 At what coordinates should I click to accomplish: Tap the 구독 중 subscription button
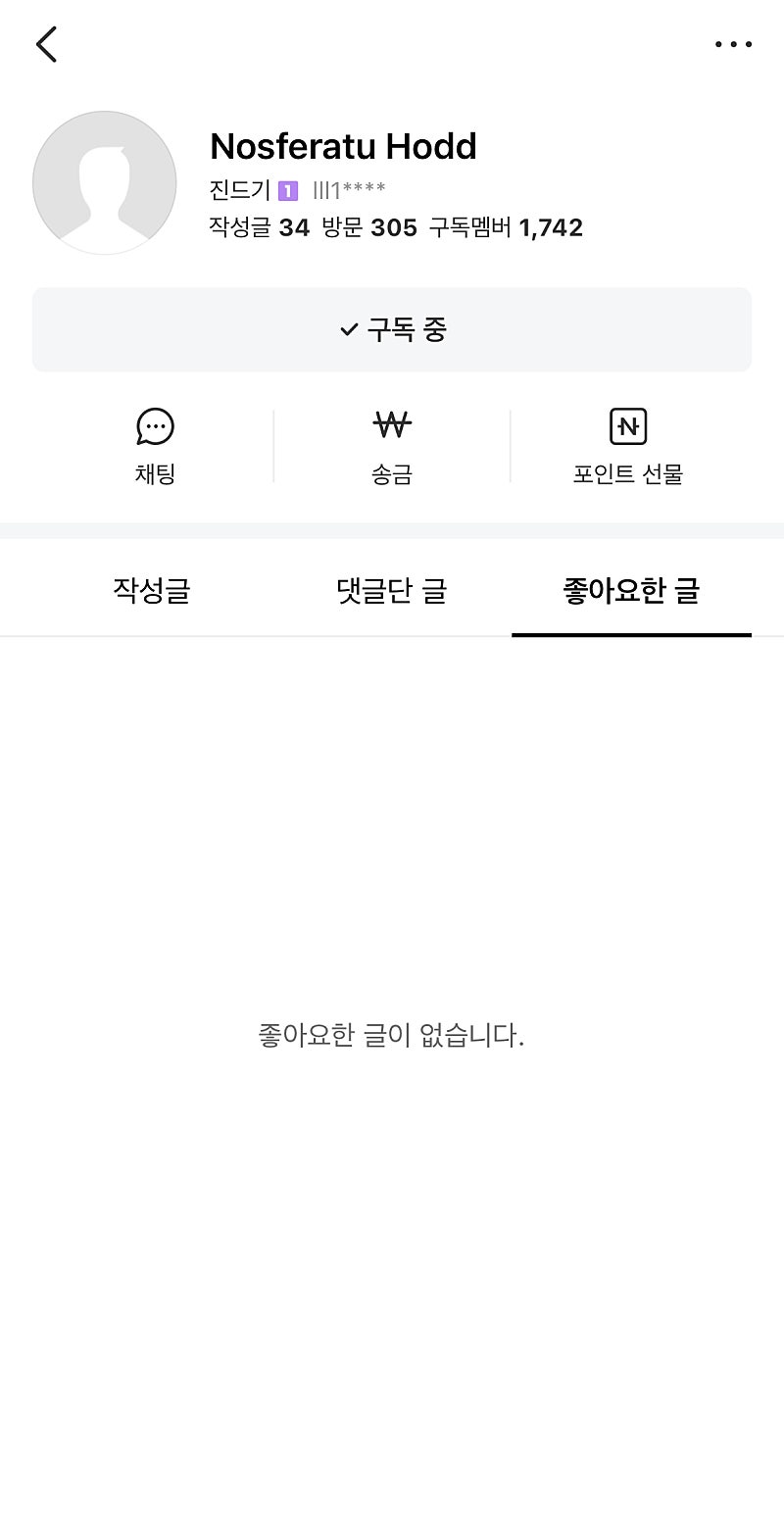pos(392,329)
